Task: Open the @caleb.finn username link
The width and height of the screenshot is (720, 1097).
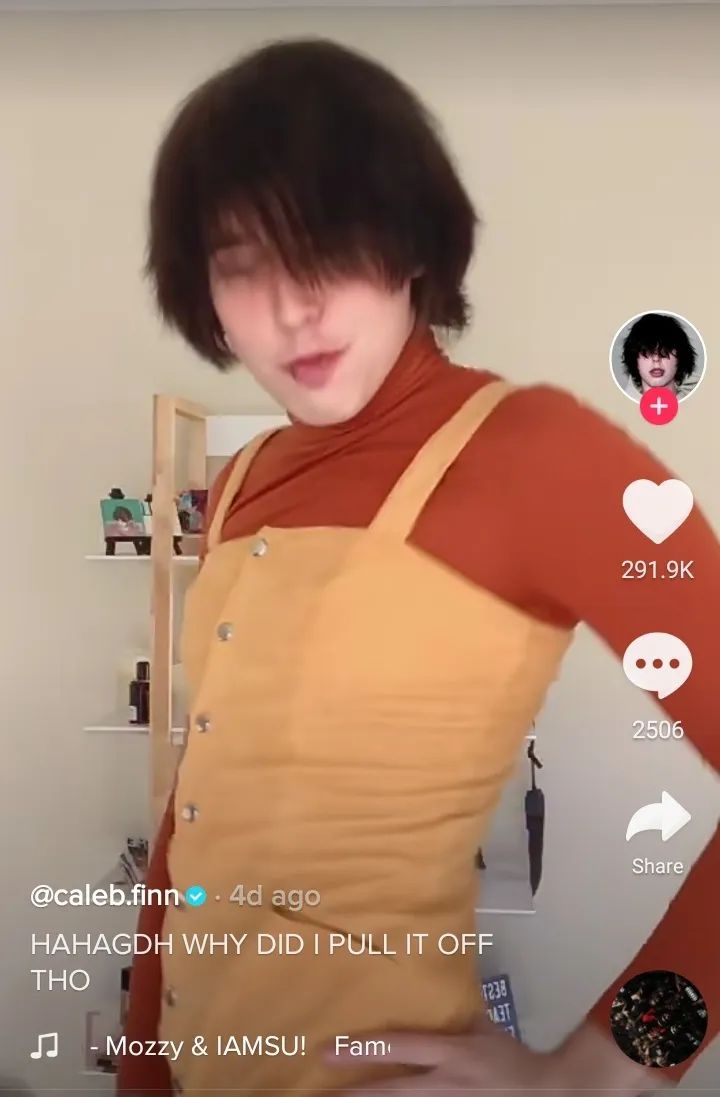Action: pyautogui.click(x=104, y=895)
